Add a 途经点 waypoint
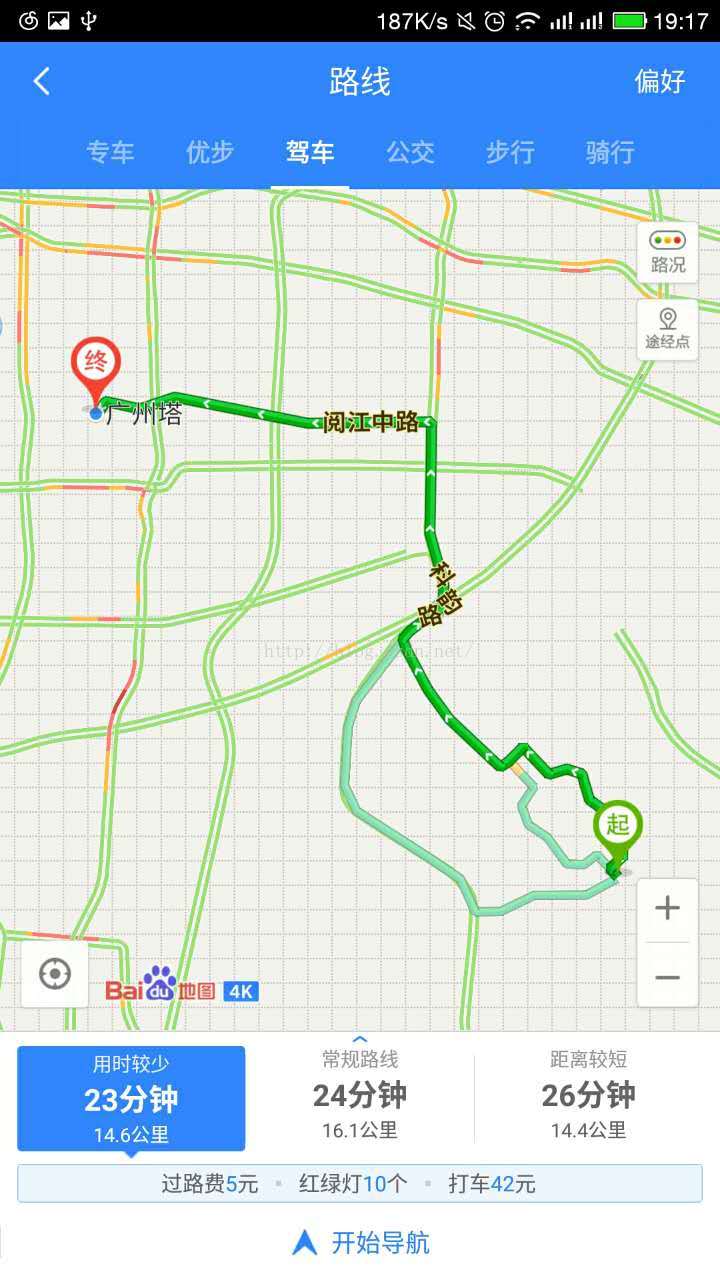Image resolution: width=720 pixels, height=1280 pixels. point(667,329)
